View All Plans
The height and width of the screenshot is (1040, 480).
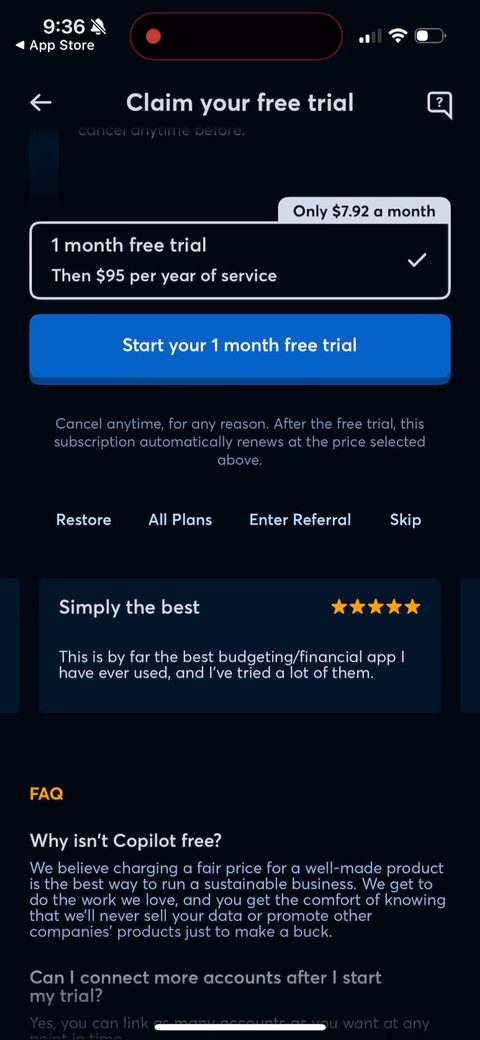180,519
